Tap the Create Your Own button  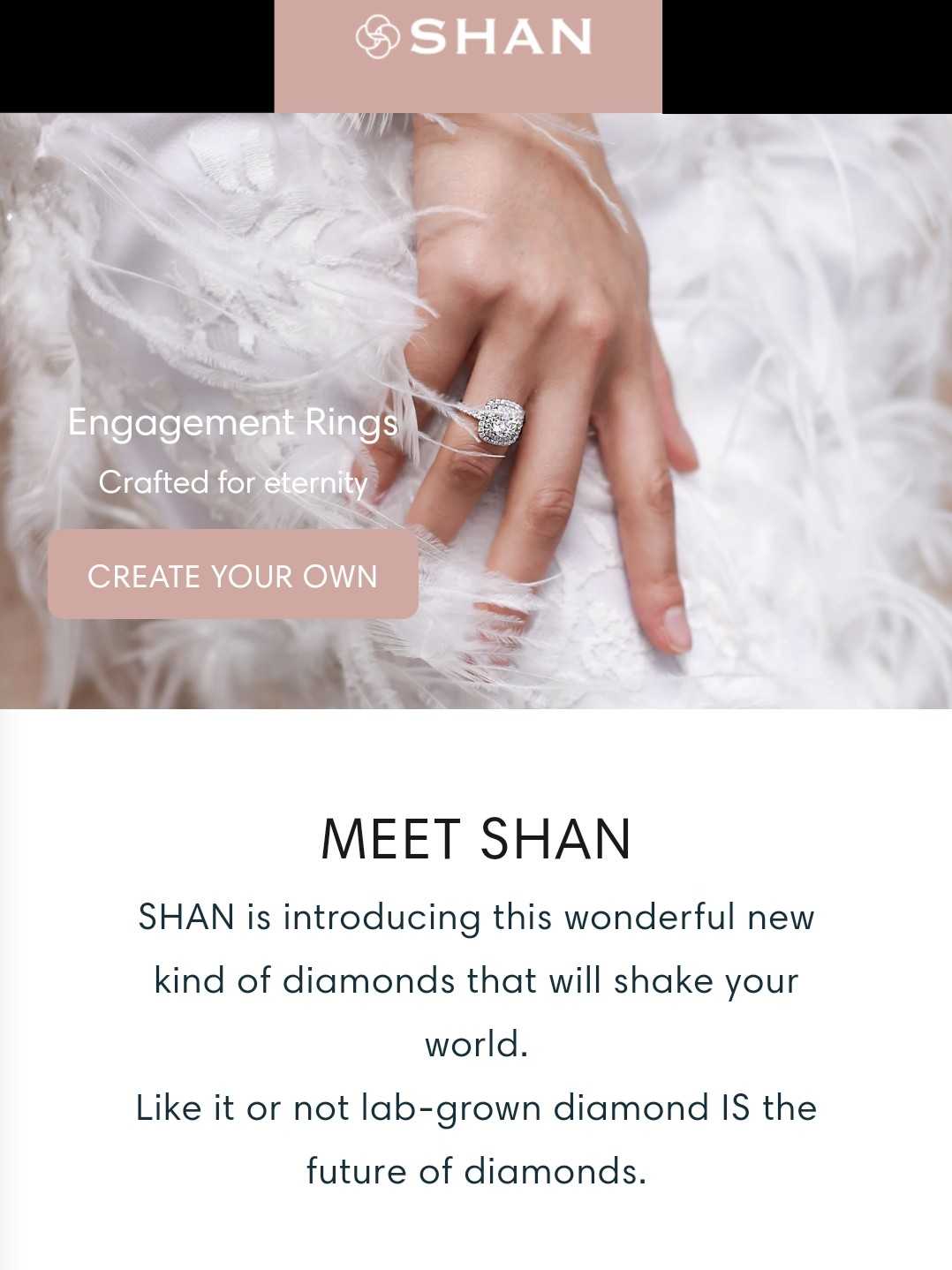[x=232, y=575]
